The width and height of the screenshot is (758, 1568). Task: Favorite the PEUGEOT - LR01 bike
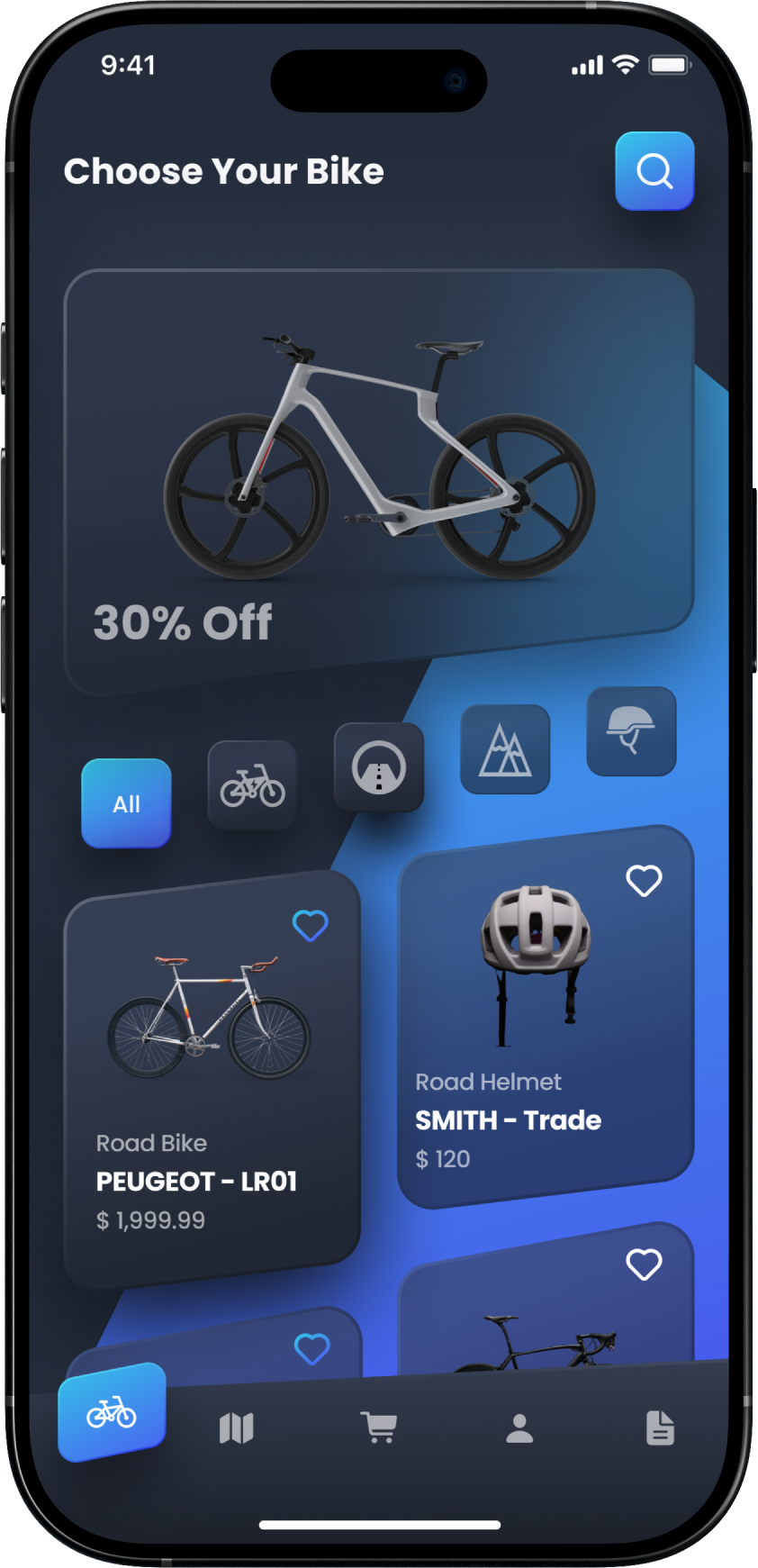[311, 925]
